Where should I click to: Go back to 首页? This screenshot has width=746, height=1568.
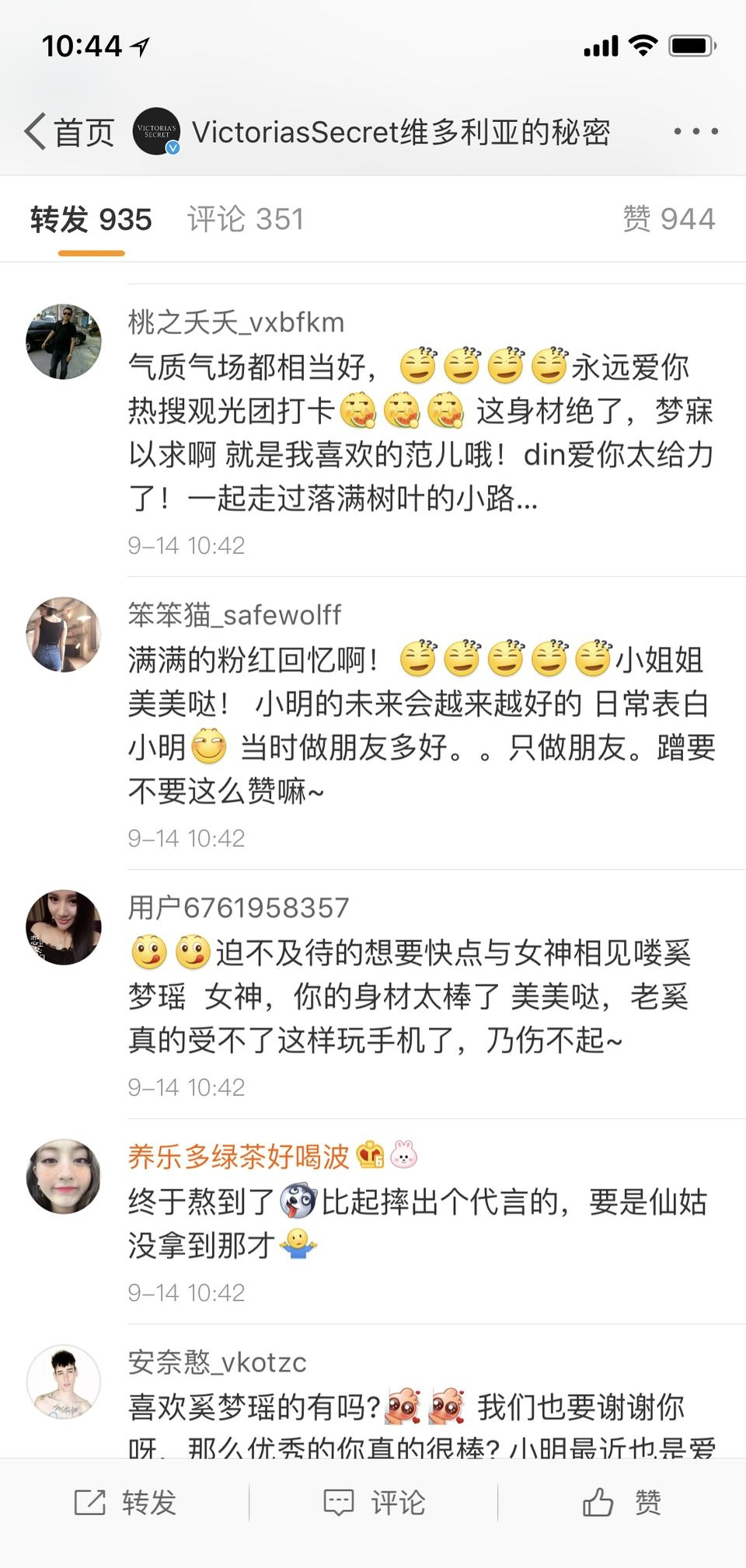click(x=70, y=132)
